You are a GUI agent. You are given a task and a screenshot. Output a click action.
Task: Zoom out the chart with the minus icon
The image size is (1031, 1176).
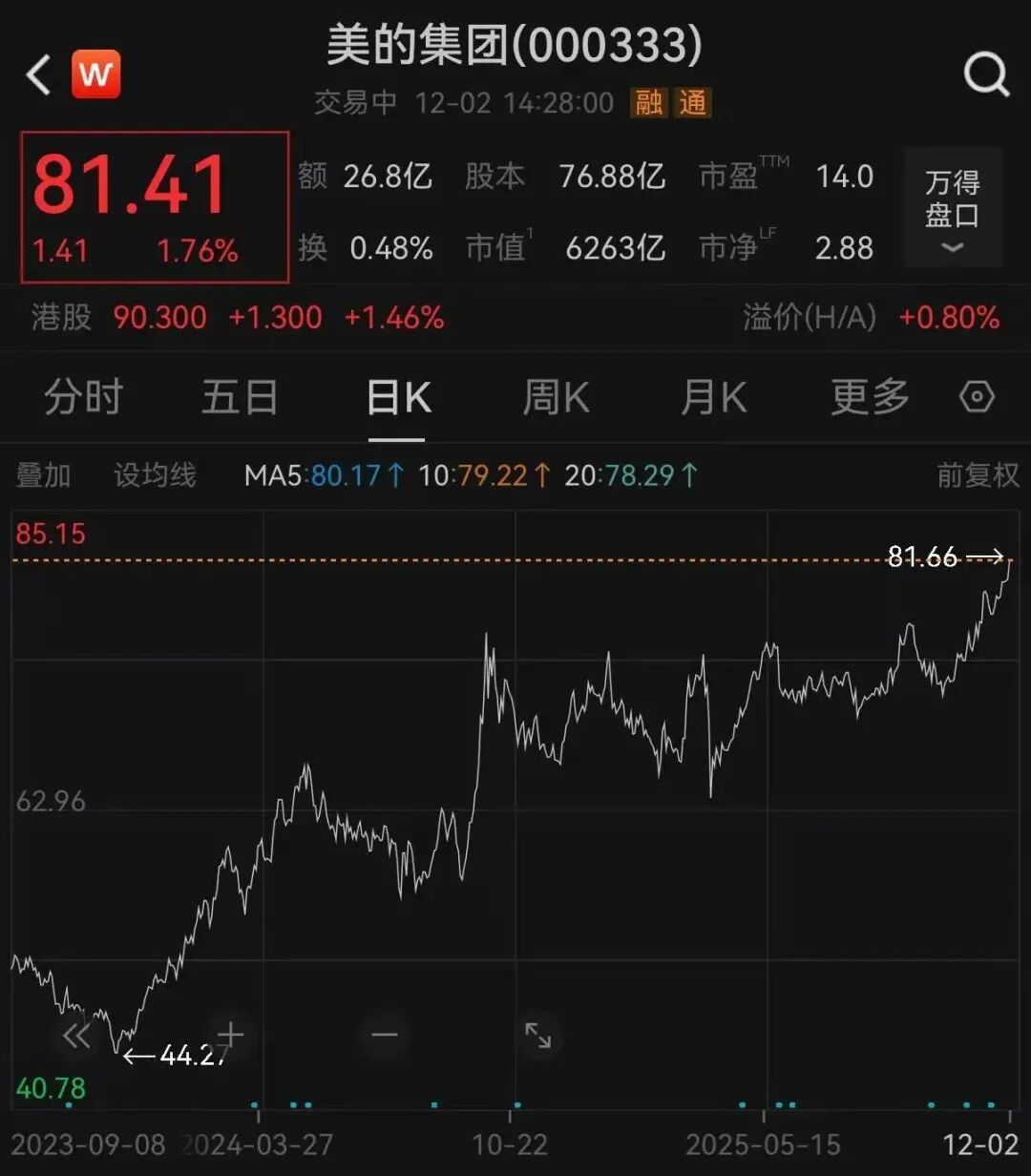tap(384, 1036)
